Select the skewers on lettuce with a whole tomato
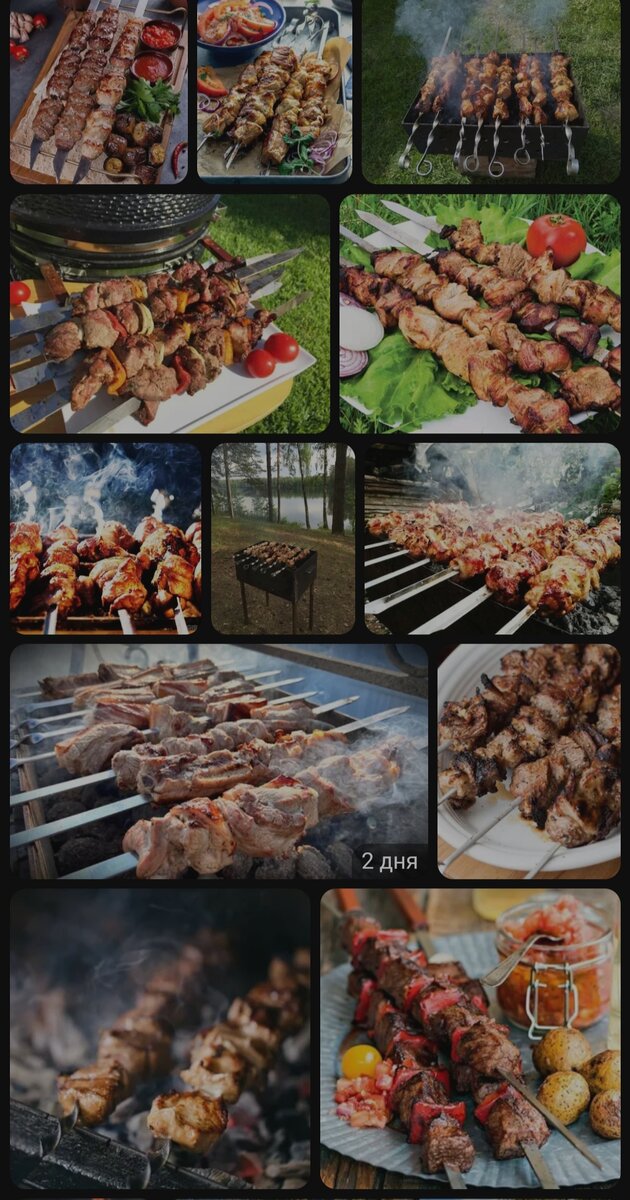This screenshot has height=1200, width=630. point(480,314)
